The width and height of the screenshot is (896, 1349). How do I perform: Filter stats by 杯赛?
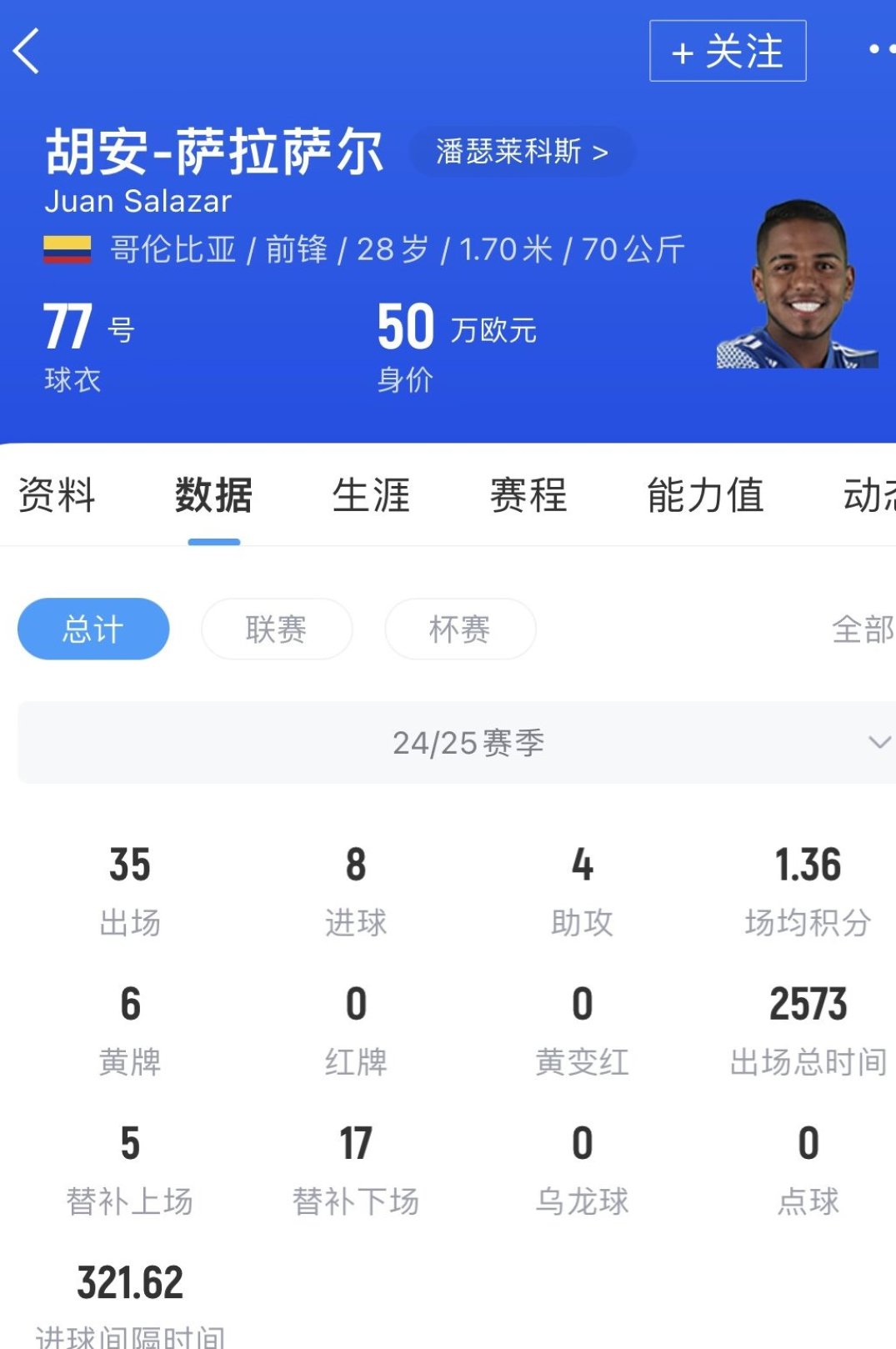pyautogui.click(x=460, y=629)
